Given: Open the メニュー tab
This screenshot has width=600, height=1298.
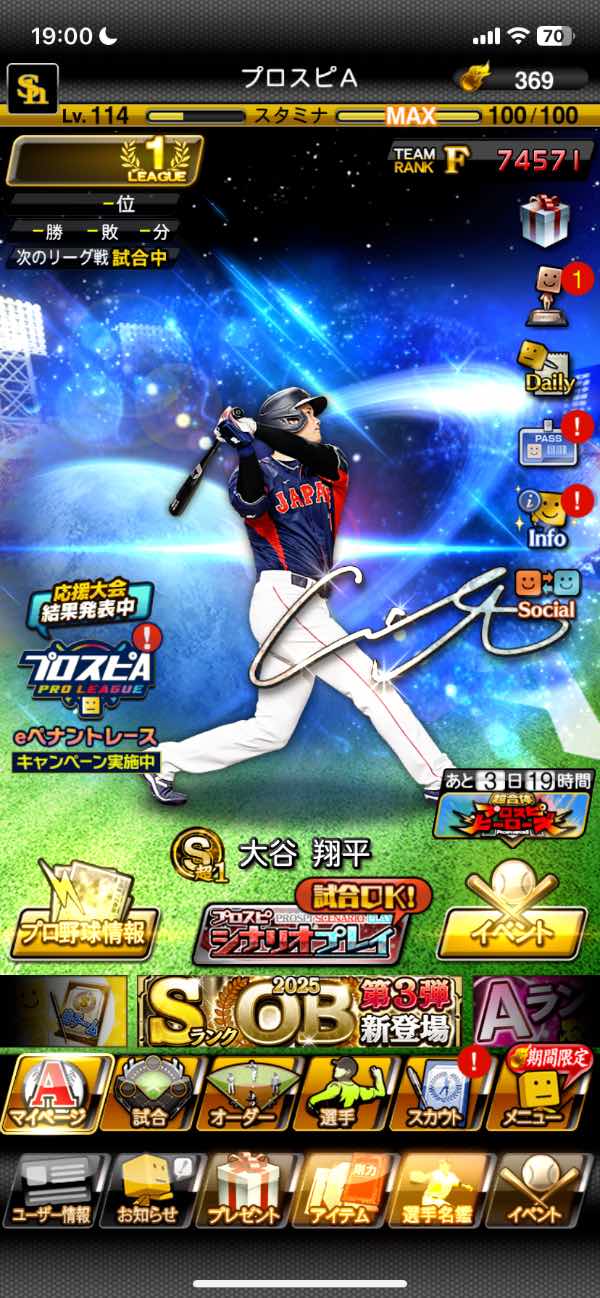Looking at the screenshot, I should point(545,1093).
